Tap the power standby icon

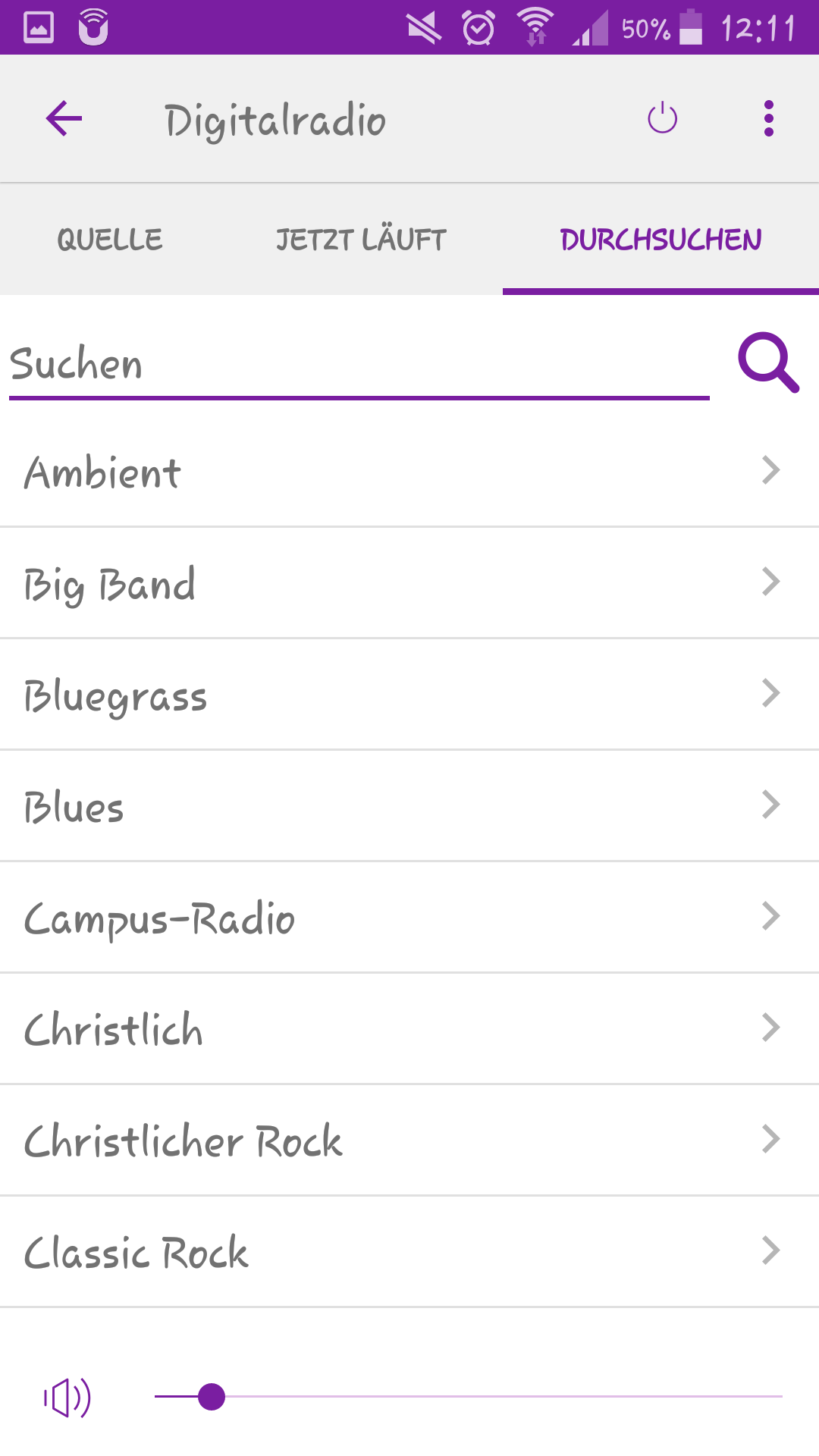click(662, 118)
